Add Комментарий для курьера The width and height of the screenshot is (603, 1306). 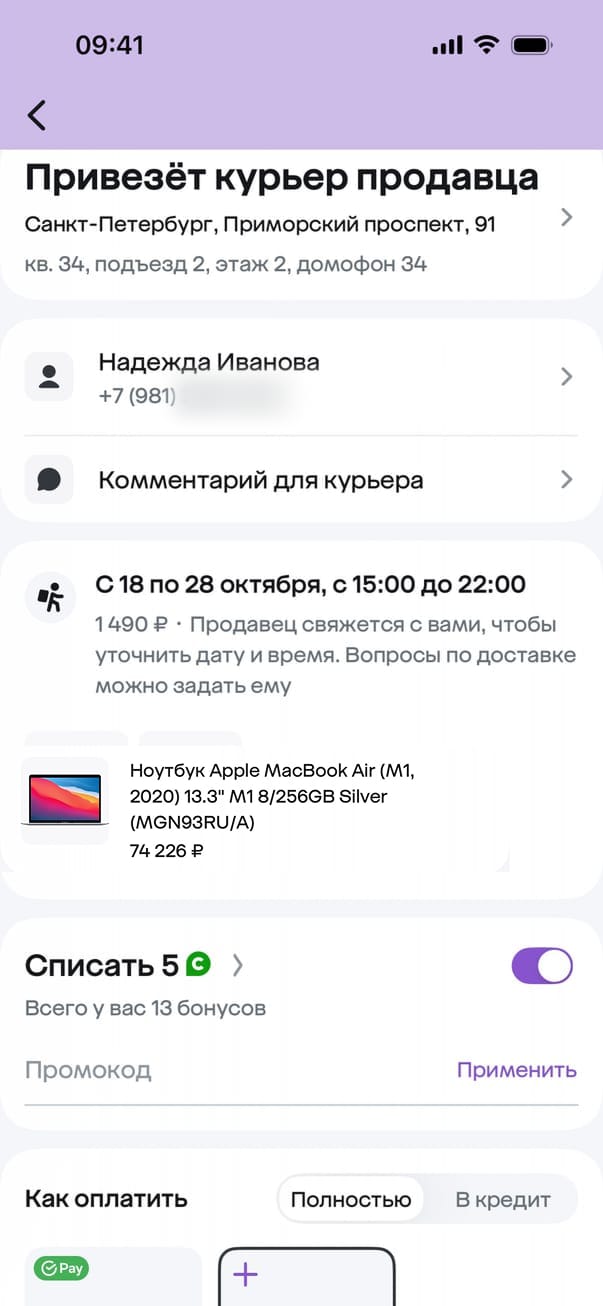[x=300, y=480]
